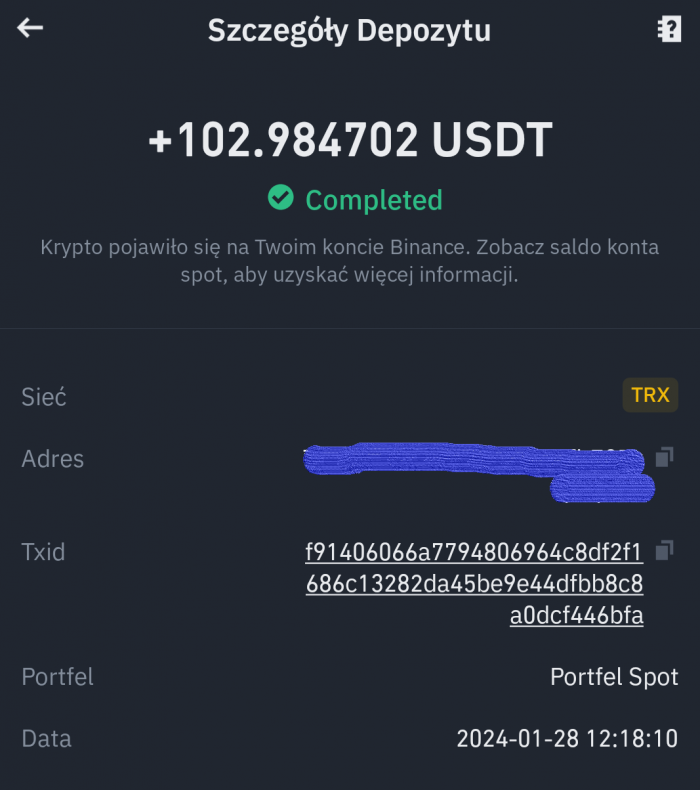Open the help icon in the header

(x=668, y=29)
